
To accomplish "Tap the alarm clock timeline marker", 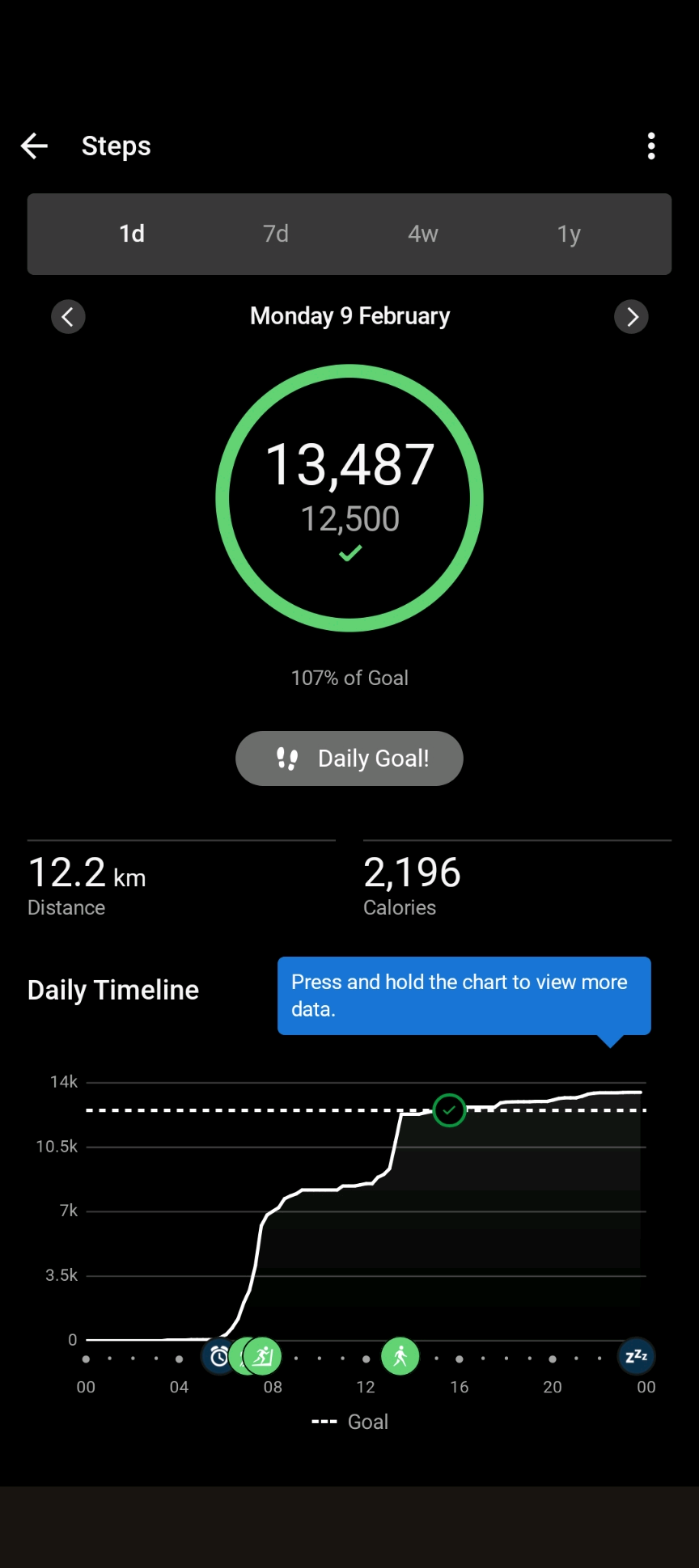I will (218, 1356).
